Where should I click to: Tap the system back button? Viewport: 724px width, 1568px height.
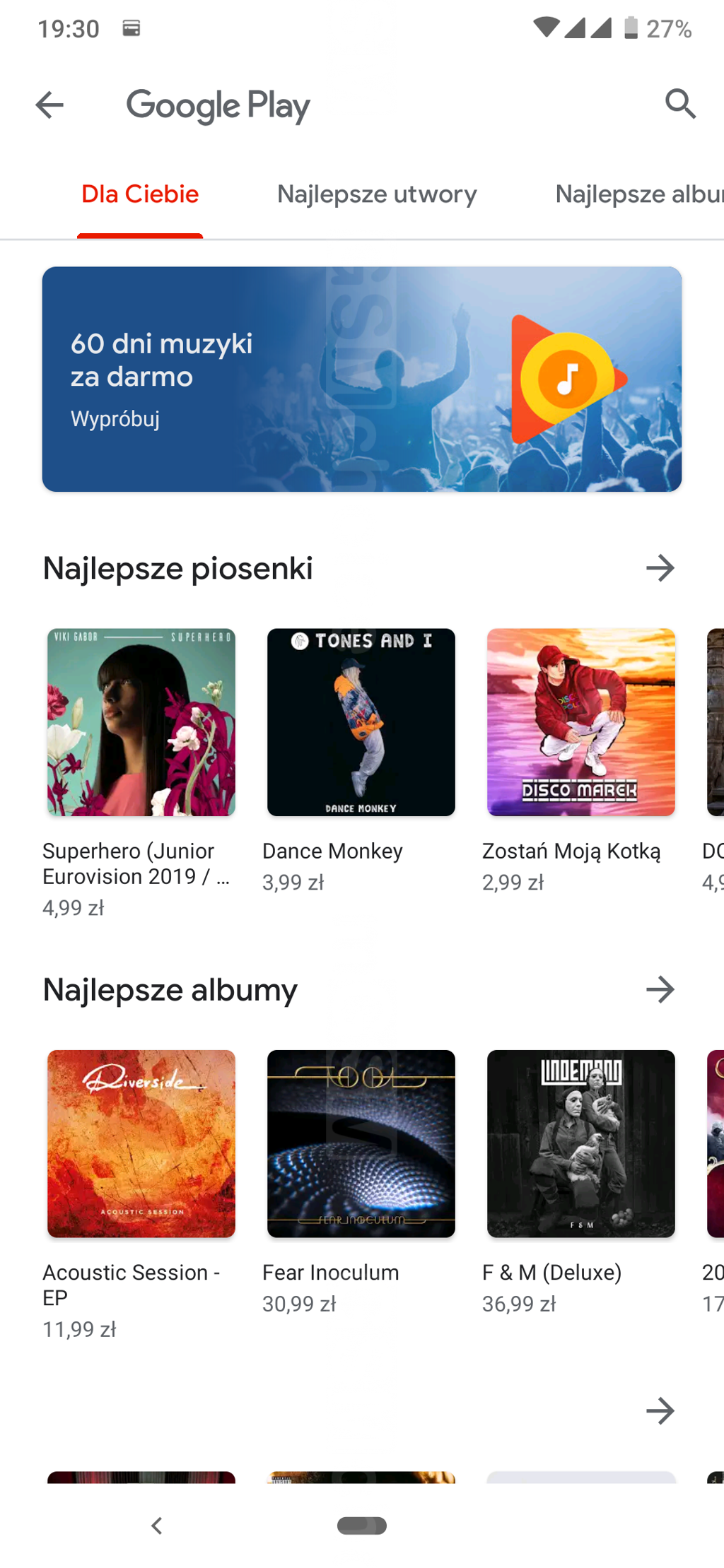157,1526
